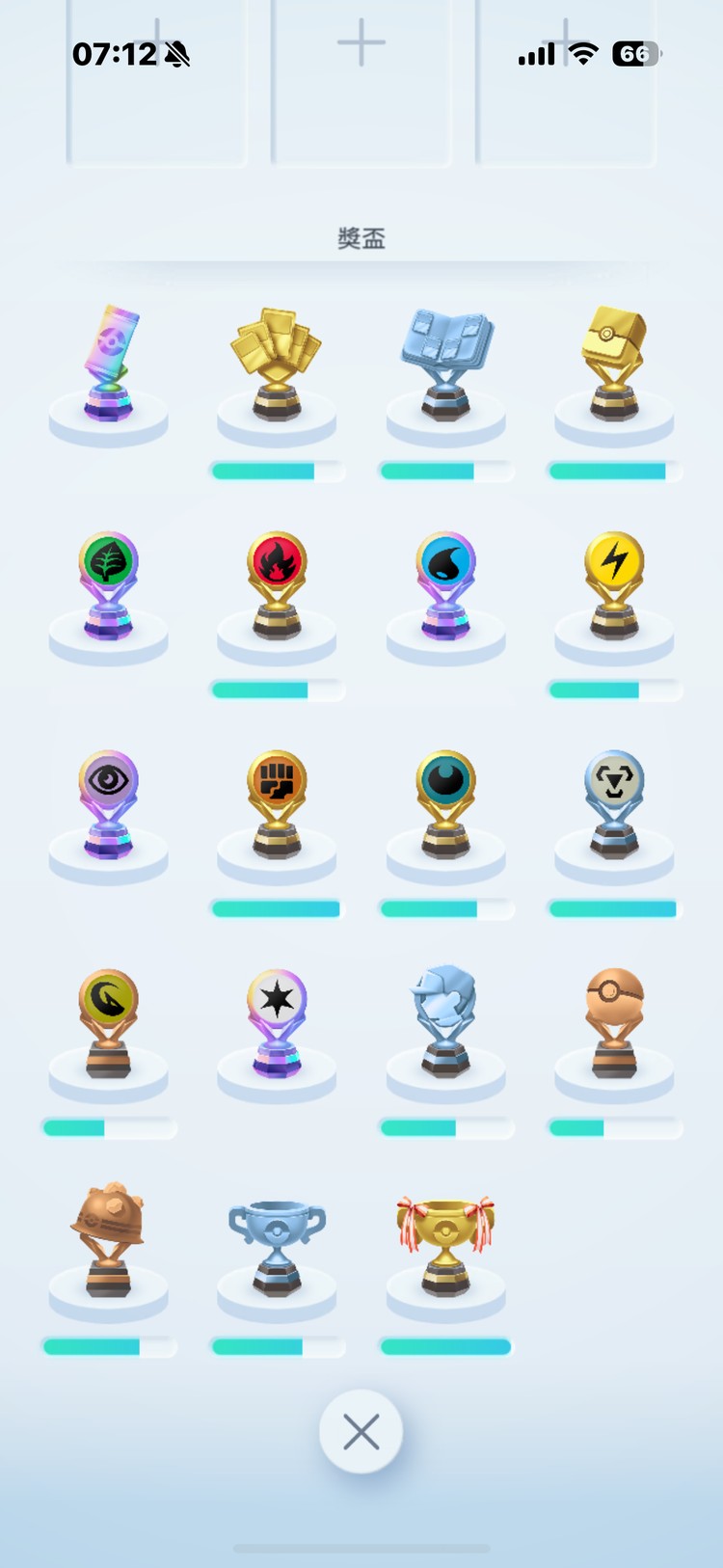The image size is (723, 1568).
Task: Open the blue binder trophy
Action: coord(445,364)
